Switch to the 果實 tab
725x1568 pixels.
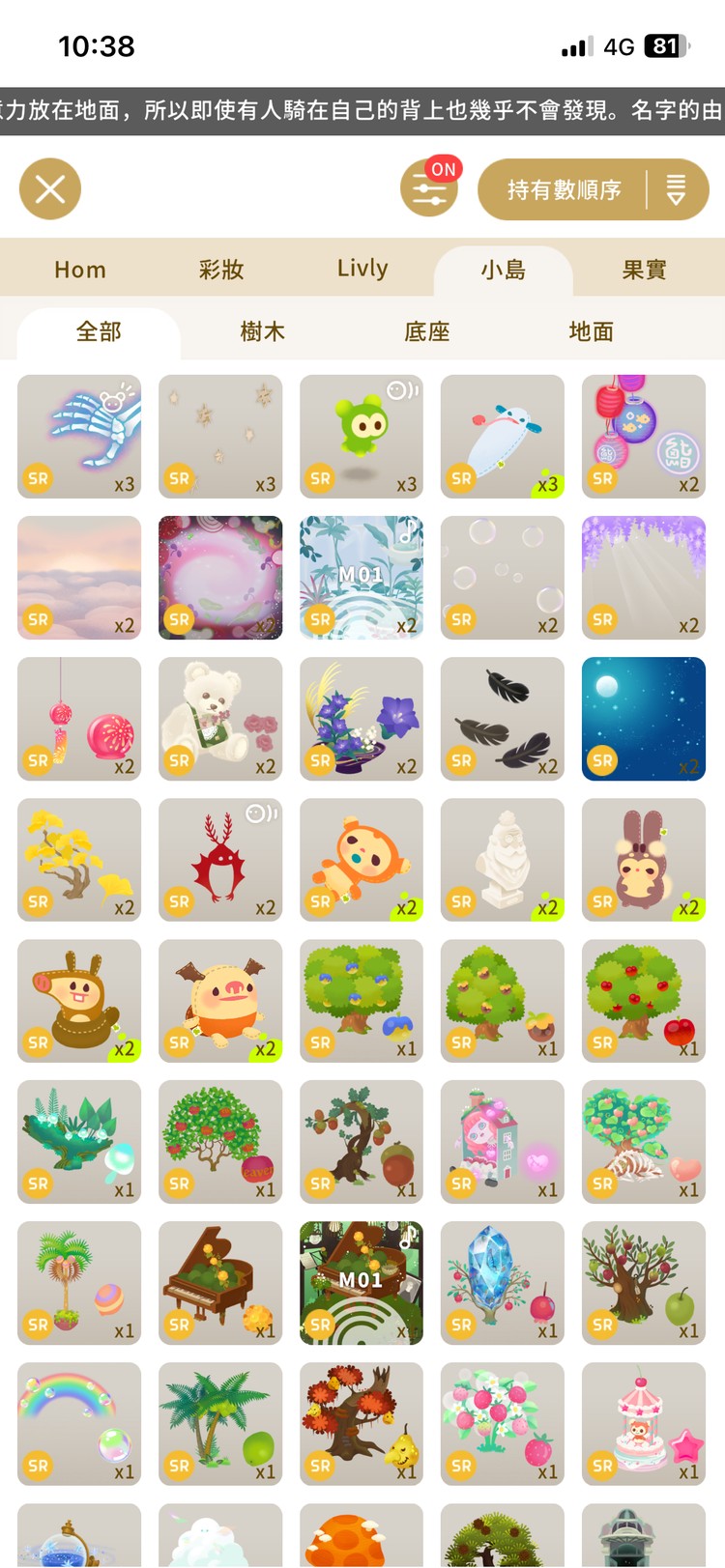pyautogui.click(x=644, y=270)
